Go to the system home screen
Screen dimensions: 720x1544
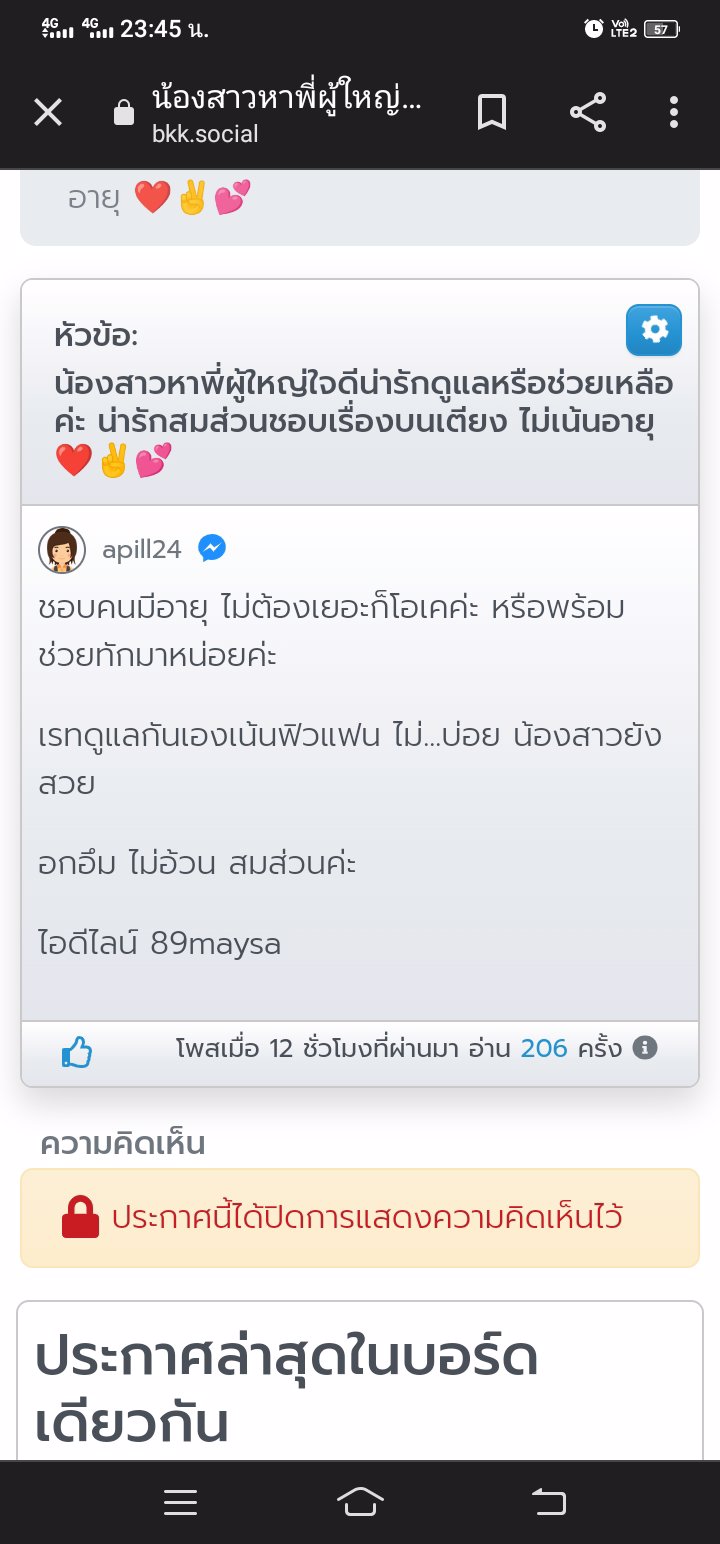click(360, 1502)
